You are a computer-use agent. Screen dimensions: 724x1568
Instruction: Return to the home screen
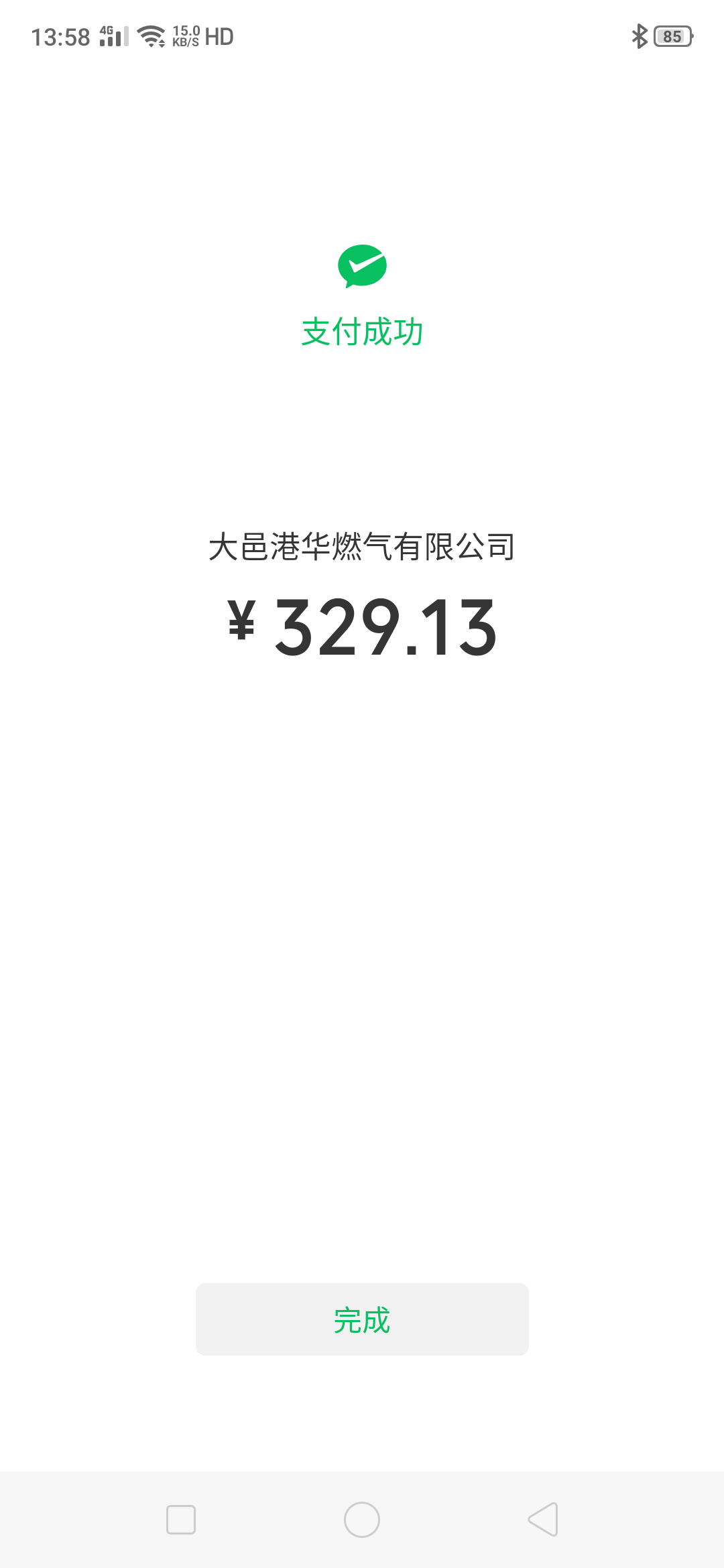362,1519
